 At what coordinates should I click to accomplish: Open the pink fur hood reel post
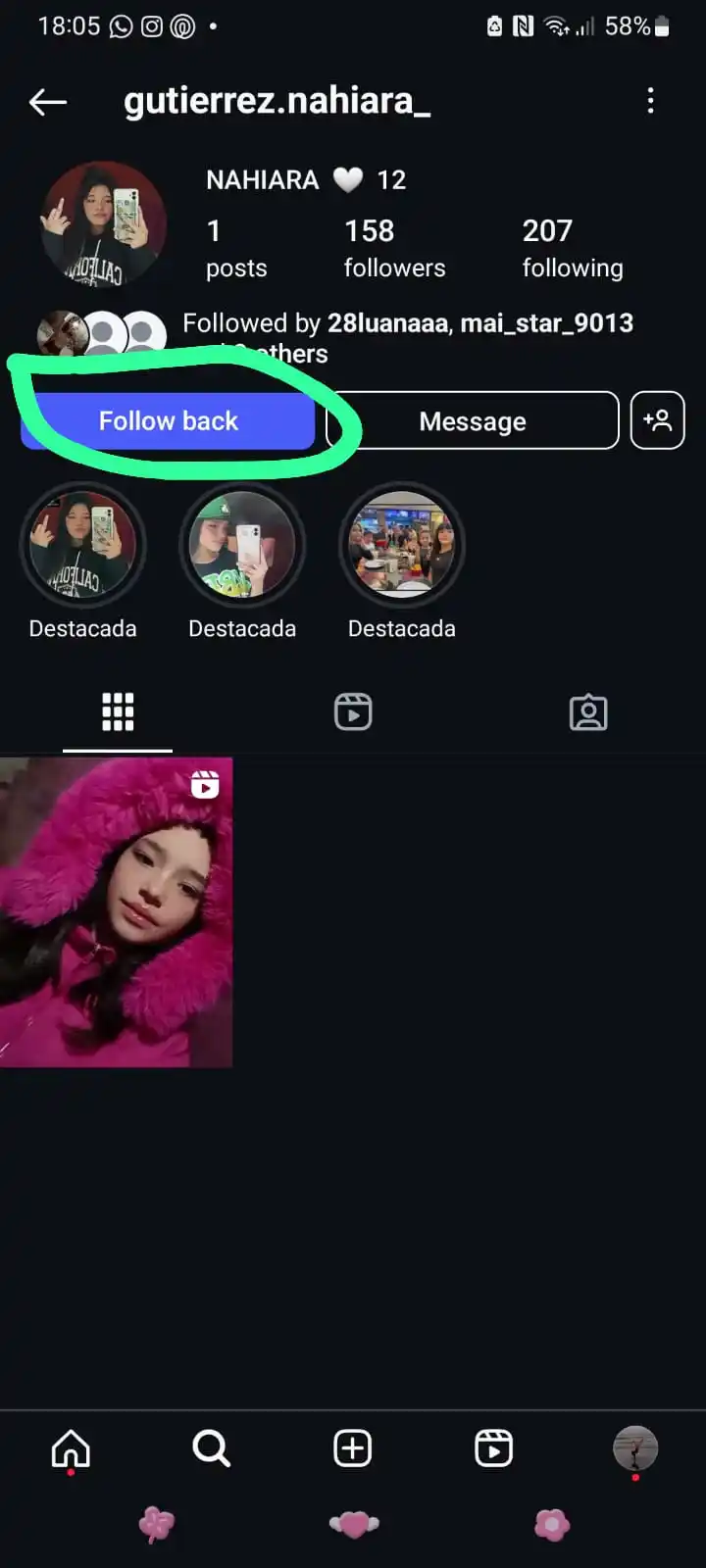[x=116, y=911]
